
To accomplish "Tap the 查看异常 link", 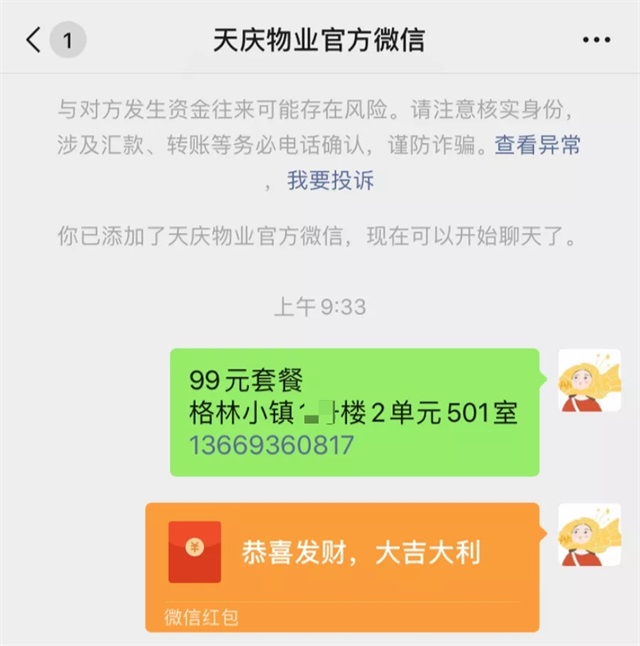I will point(538,145).
